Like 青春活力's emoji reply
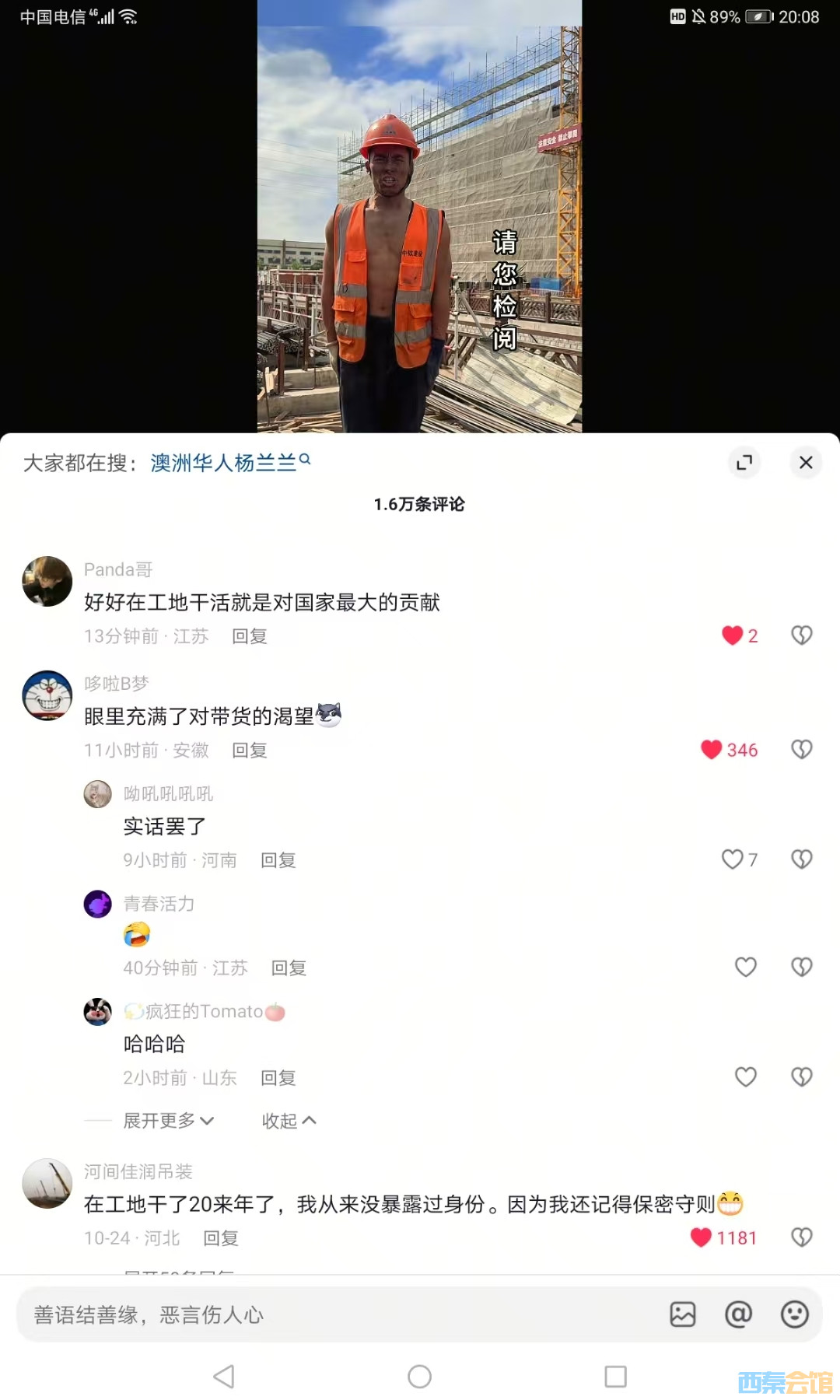The width and height of the screenshot is (840, 1400). coord(745,967)
